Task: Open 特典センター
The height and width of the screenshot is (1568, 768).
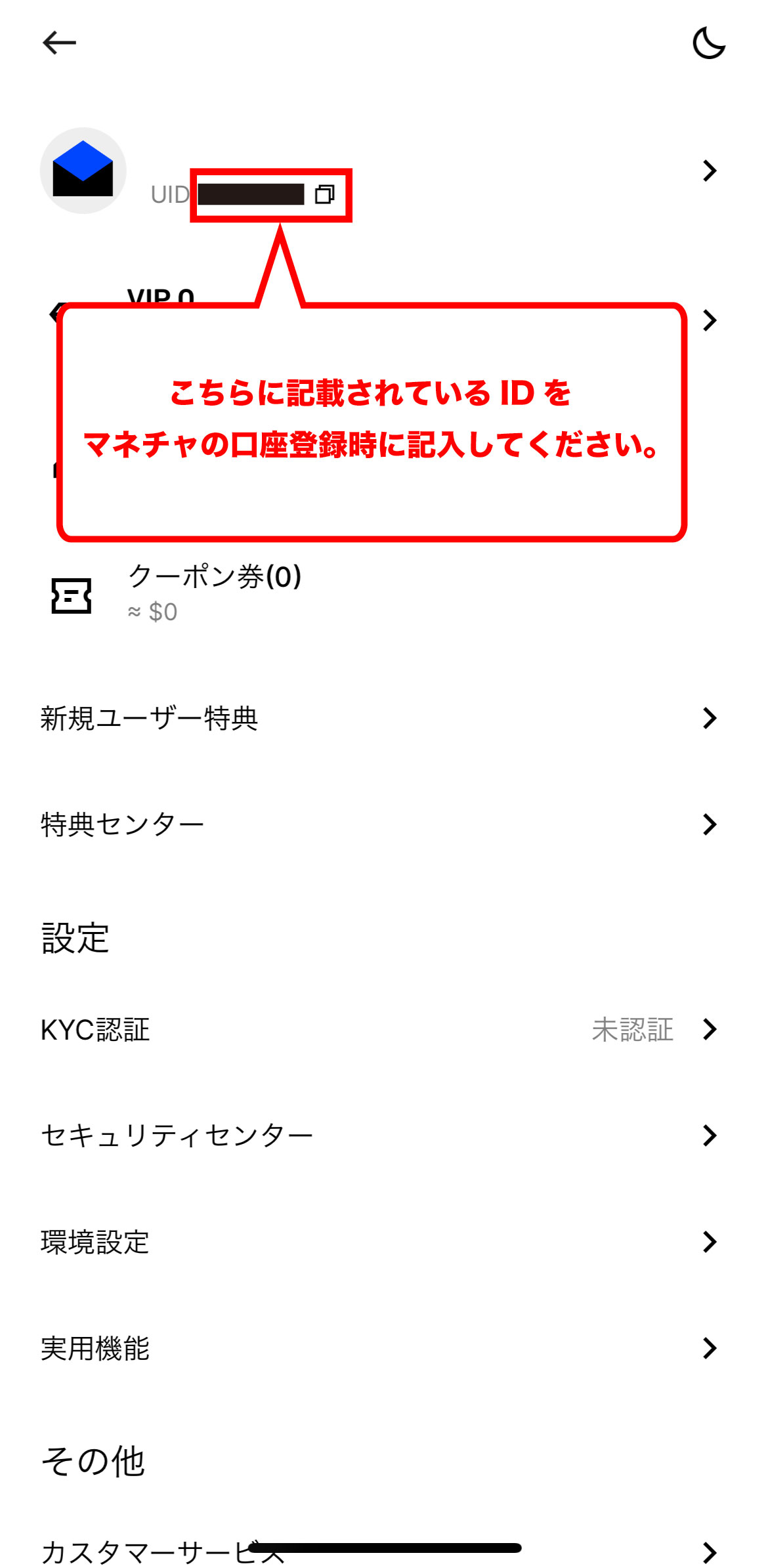Action: tap(123, 824)
